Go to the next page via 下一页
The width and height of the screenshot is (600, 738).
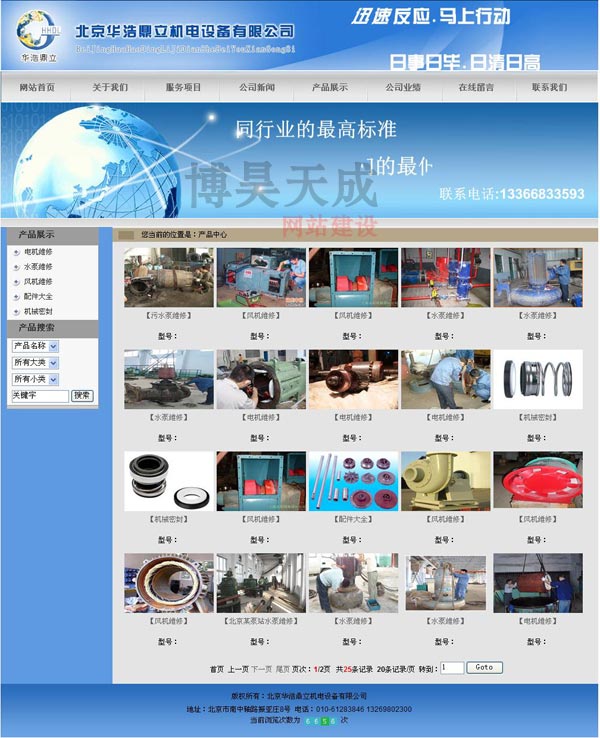click(x=261, y=669)
